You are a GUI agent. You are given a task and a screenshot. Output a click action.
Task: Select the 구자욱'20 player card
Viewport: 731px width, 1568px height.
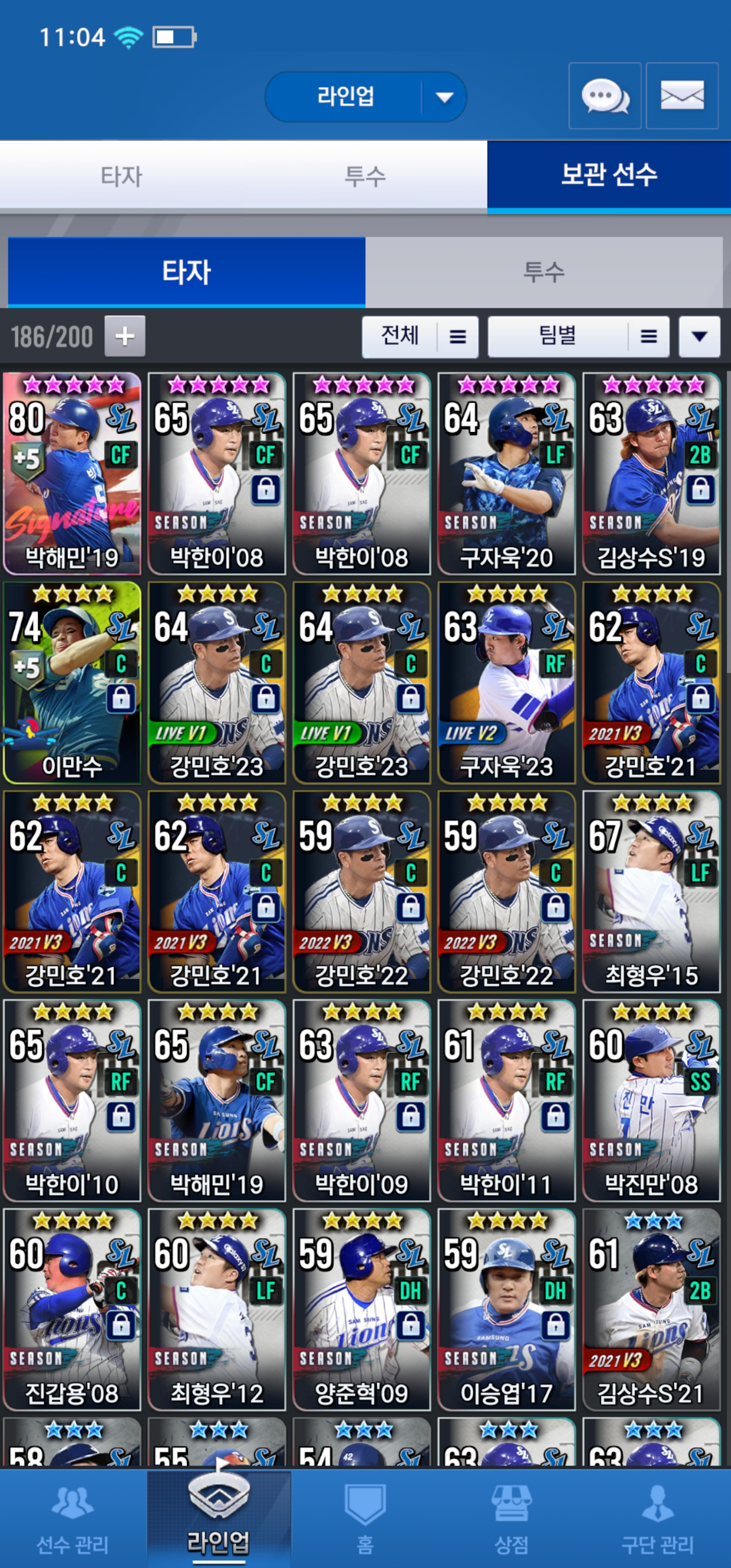point(507,474)
